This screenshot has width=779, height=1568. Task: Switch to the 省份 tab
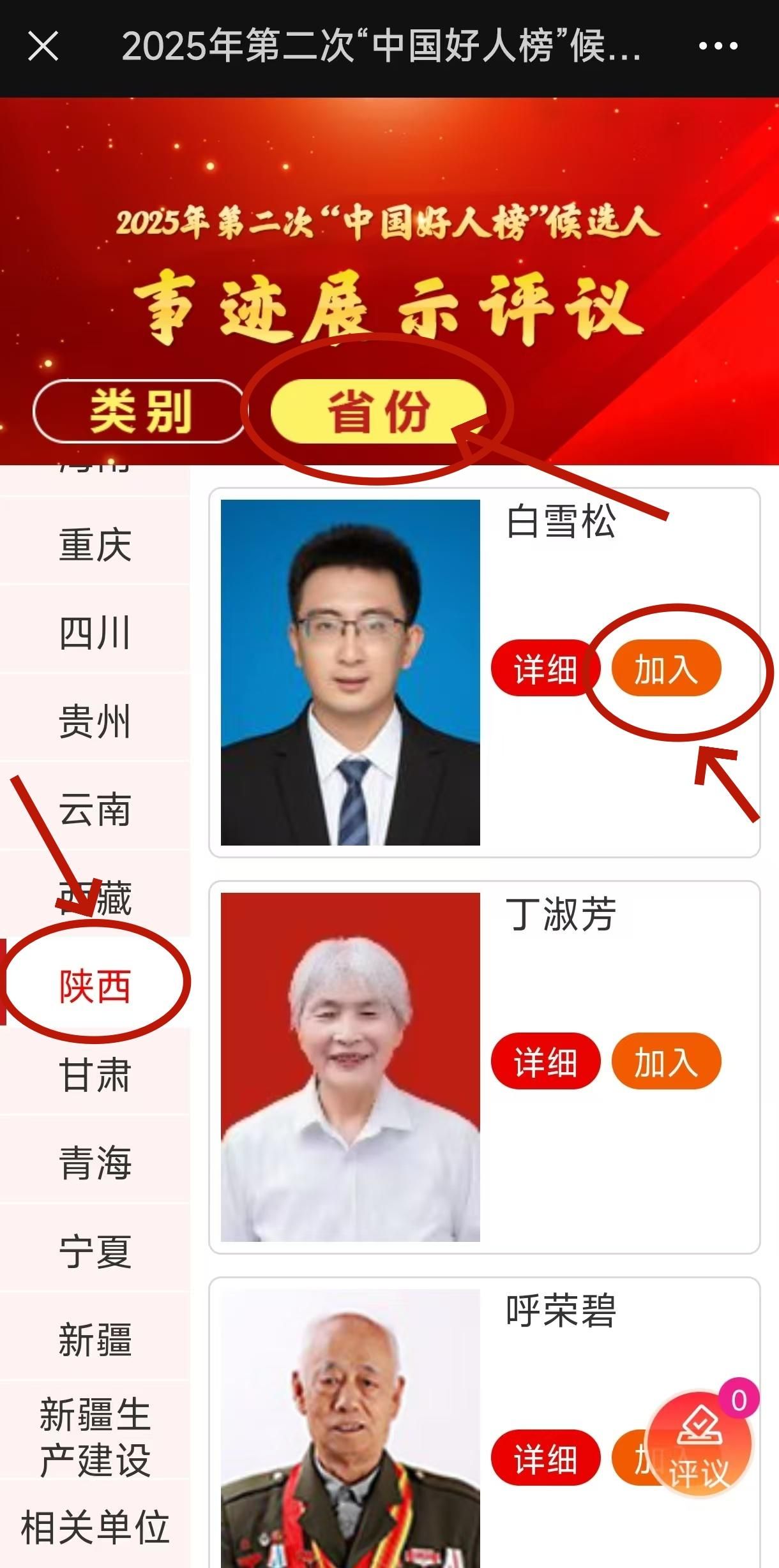tap(378, 412)
